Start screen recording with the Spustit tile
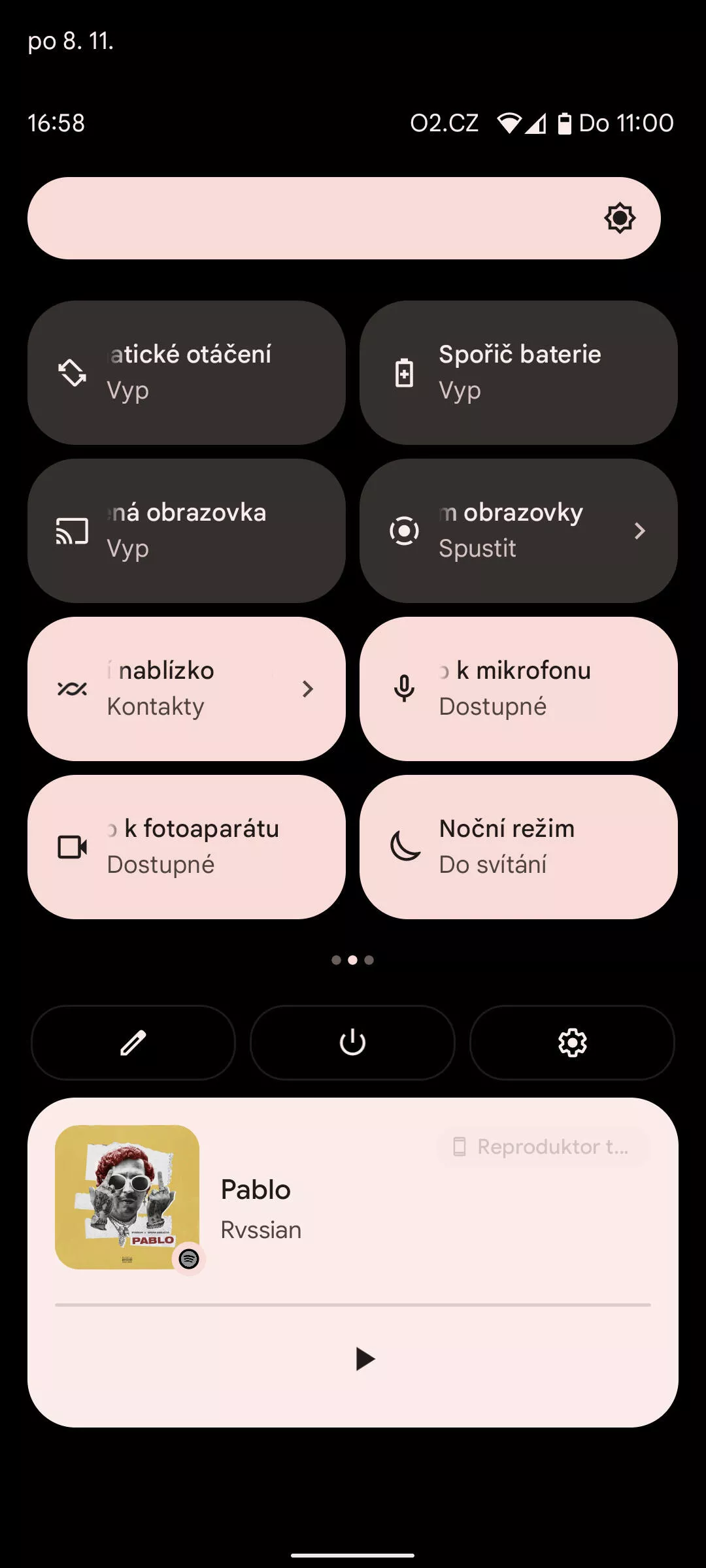 tap(518, 531)
